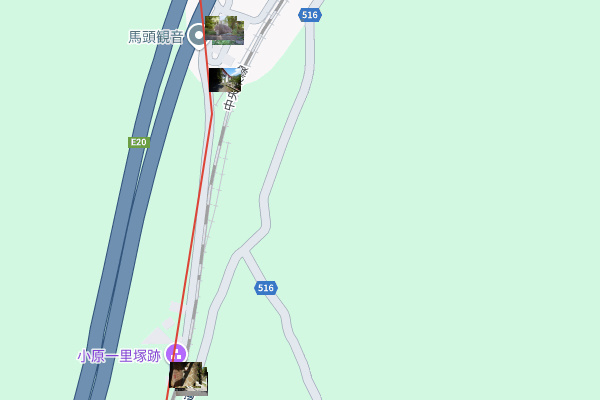Select the 馬頭観音 place marker

(198, 36)
